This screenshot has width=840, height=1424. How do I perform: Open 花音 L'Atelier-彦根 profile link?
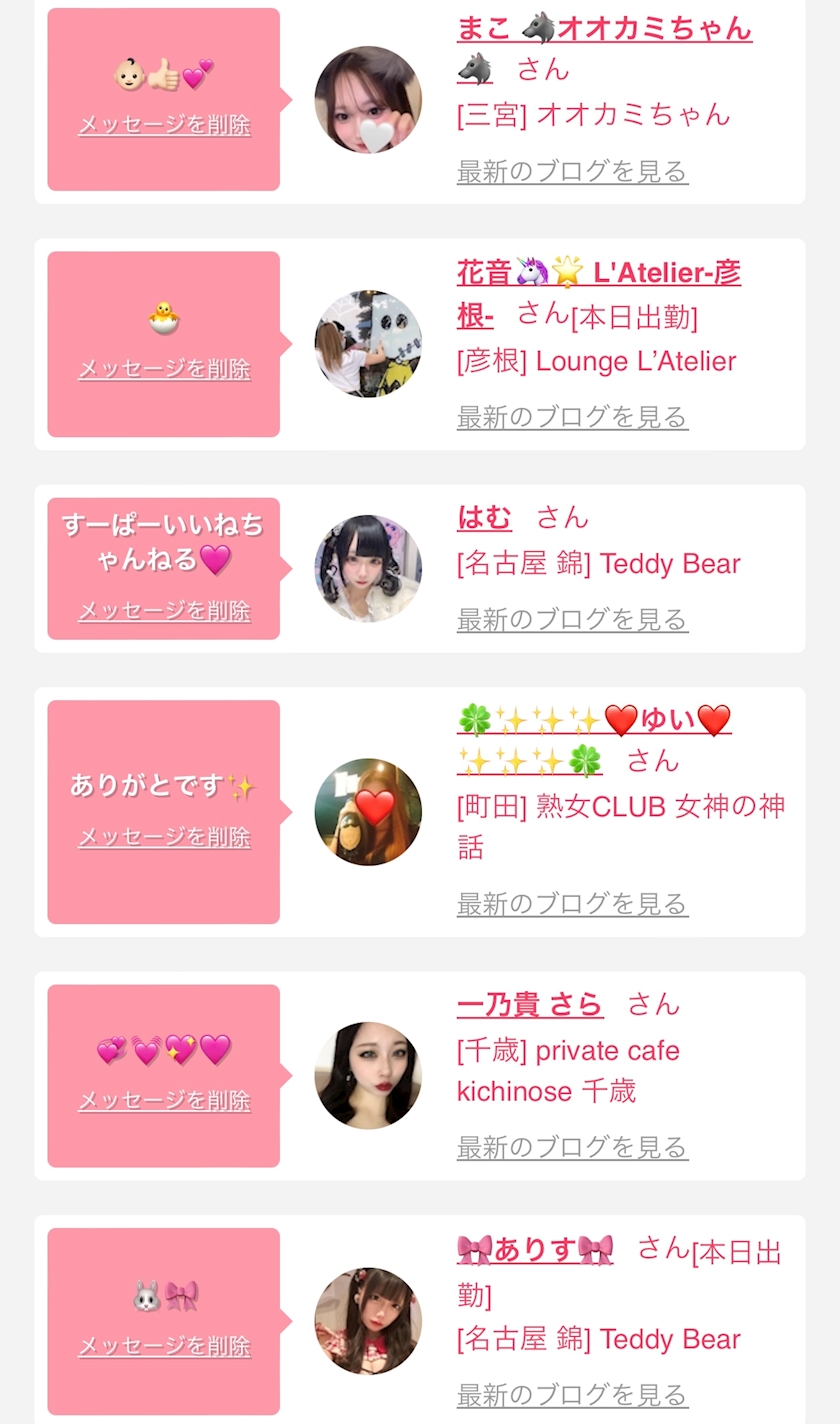tap(598, 273)
